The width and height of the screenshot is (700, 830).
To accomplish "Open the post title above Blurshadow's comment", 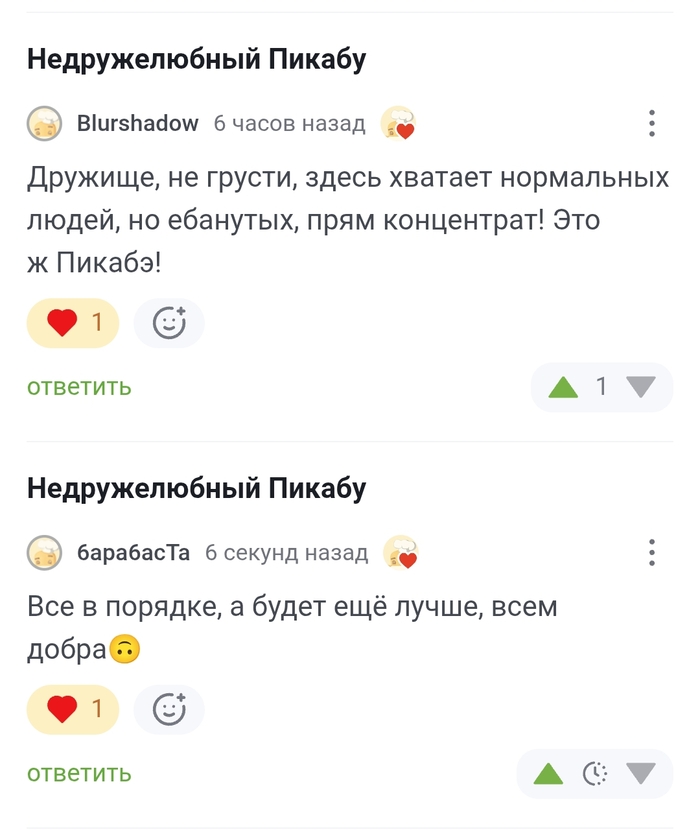I will (x=196, y=60).
